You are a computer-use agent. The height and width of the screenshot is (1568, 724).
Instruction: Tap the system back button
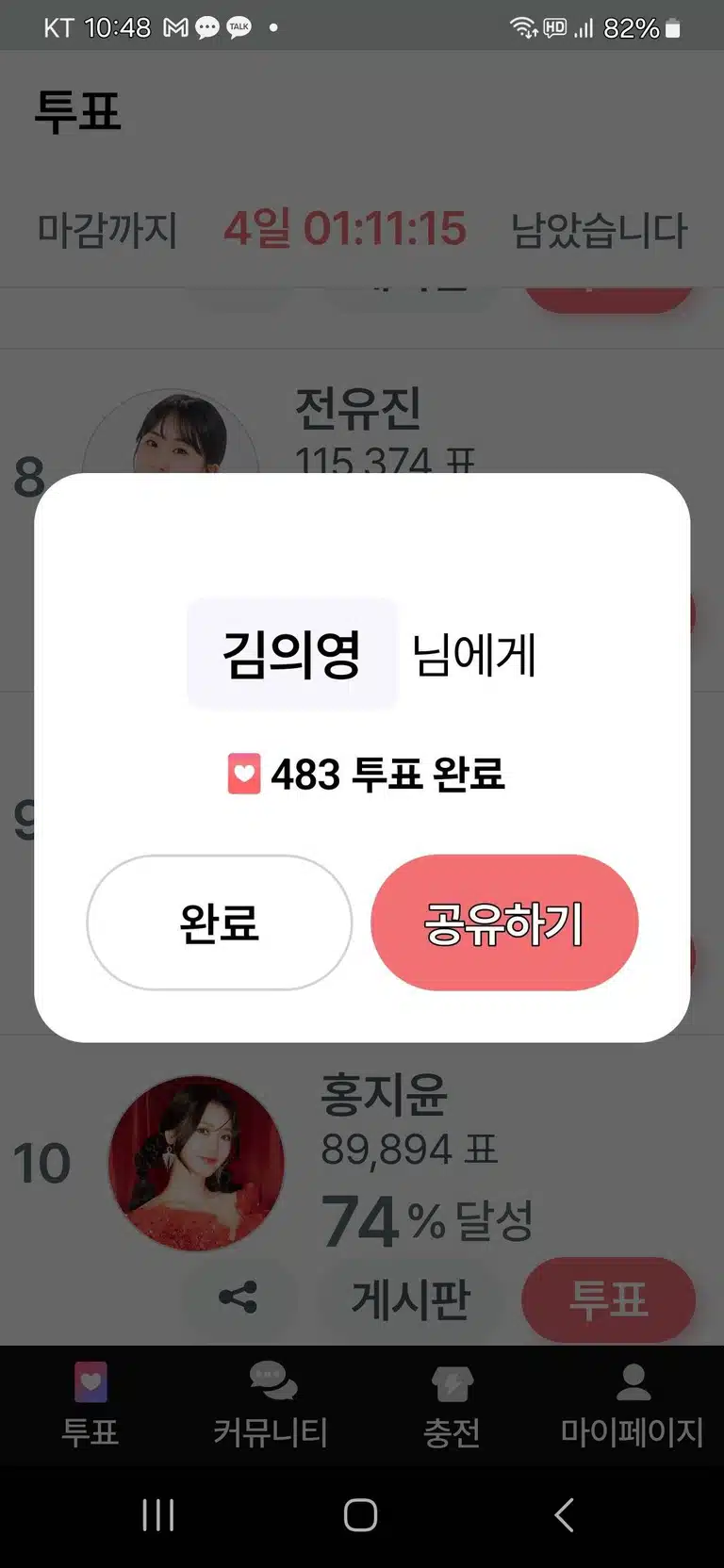tap(564, 1515)
